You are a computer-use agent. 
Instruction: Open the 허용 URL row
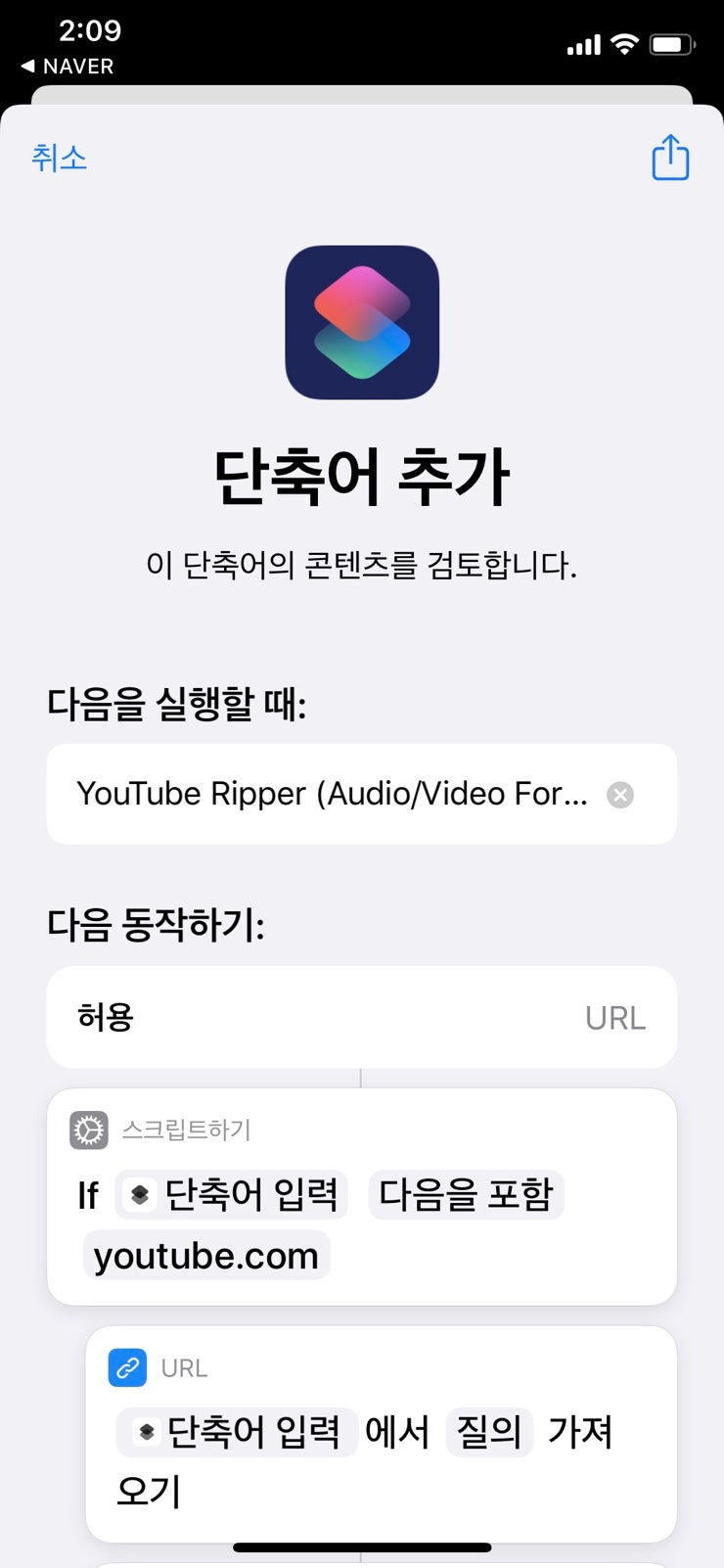coord(362,1018)
